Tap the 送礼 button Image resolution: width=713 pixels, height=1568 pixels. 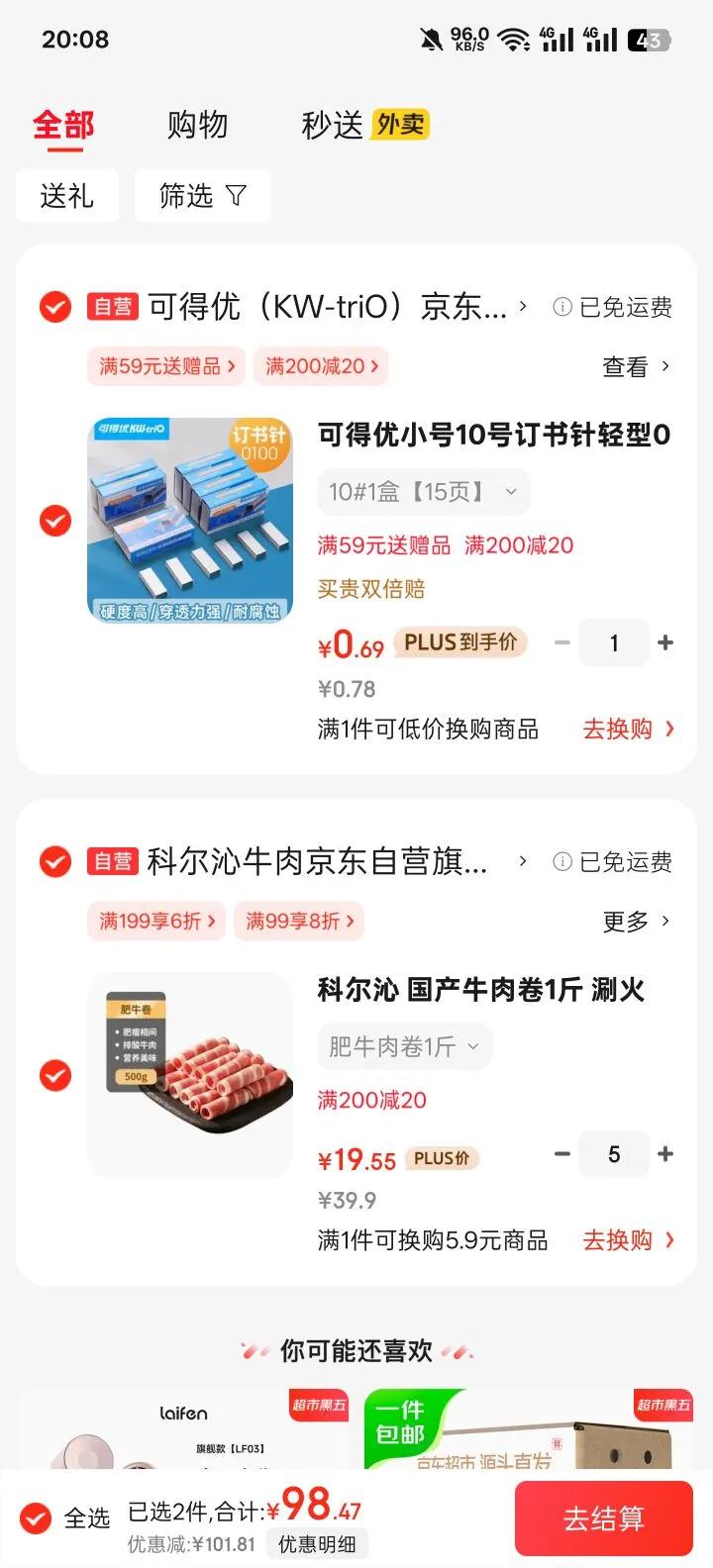click(67, 196)
